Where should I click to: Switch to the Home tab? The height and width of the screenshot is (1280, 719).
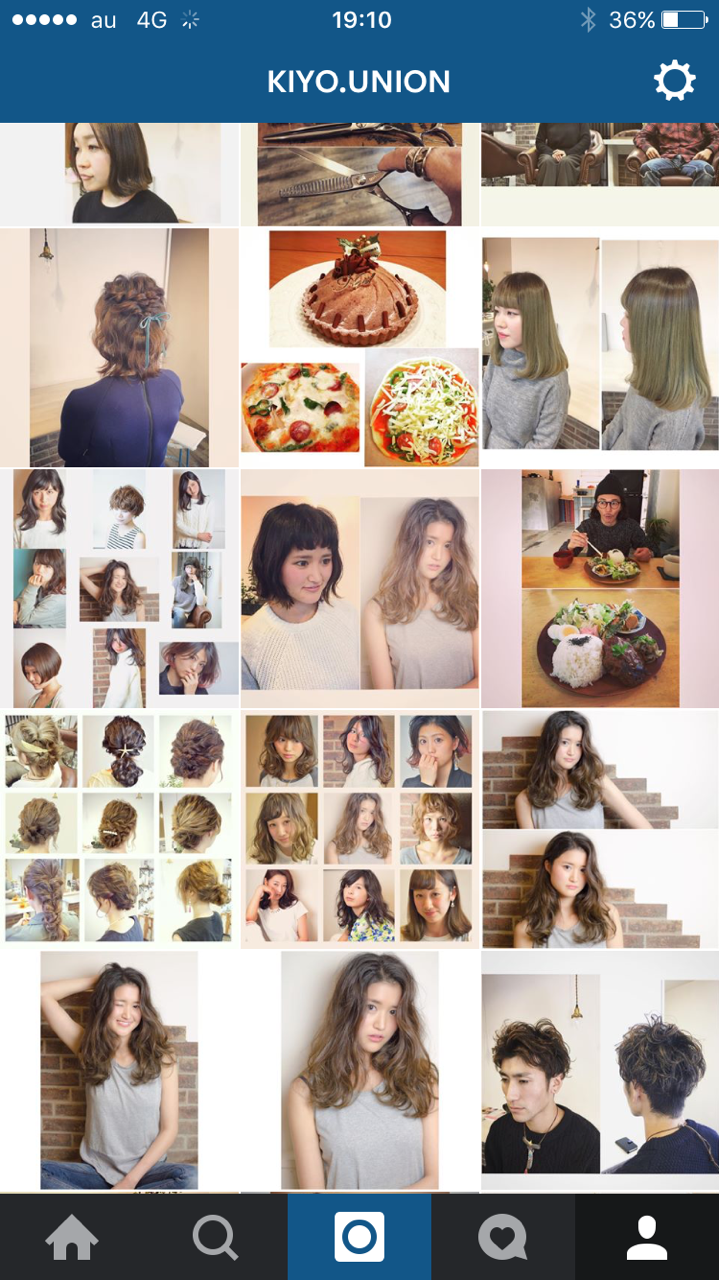coord(72,1238)
